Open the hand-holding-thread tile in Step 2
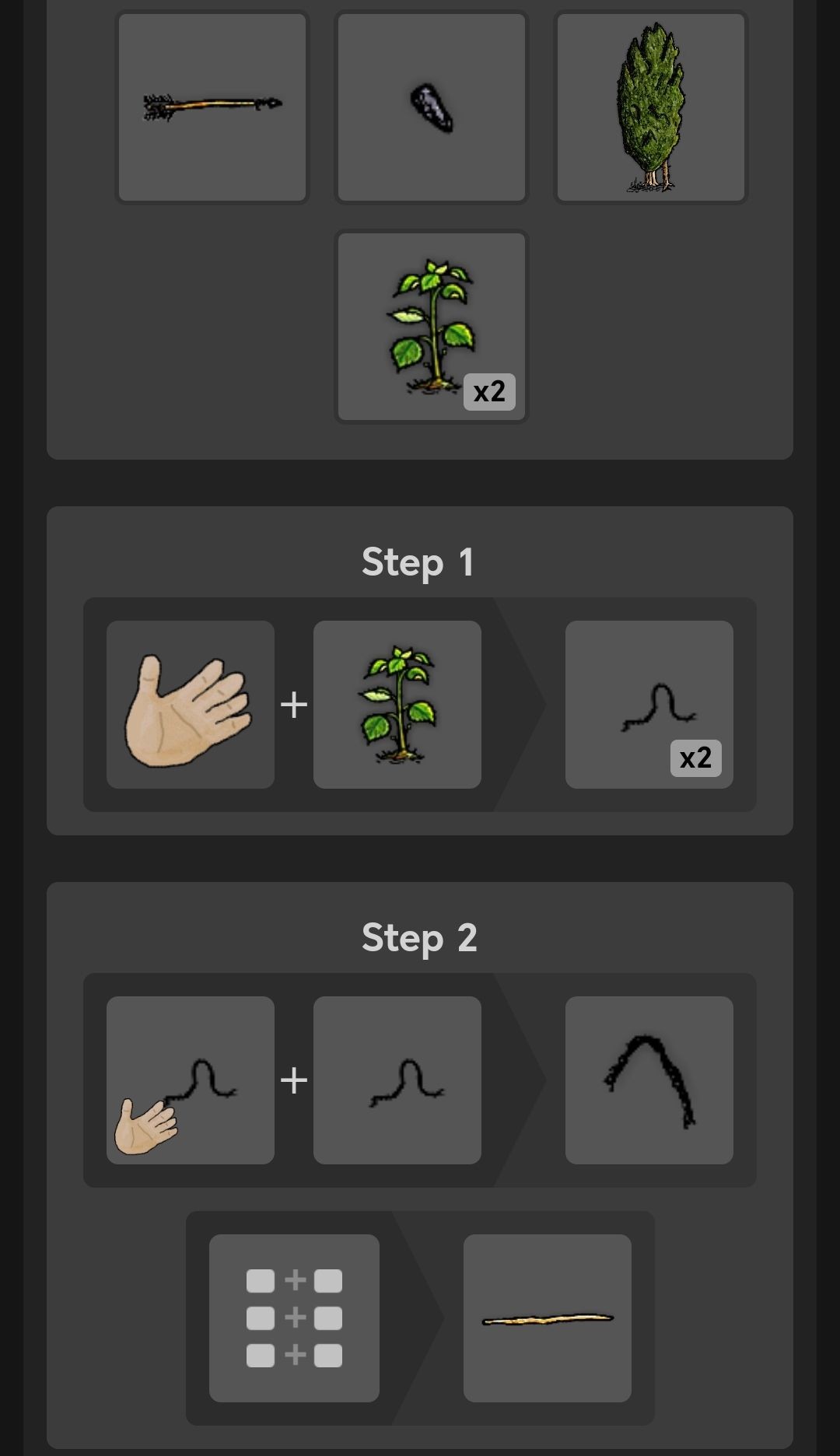The width and height of the screenshot is (840, 1456). (191, 1080)
